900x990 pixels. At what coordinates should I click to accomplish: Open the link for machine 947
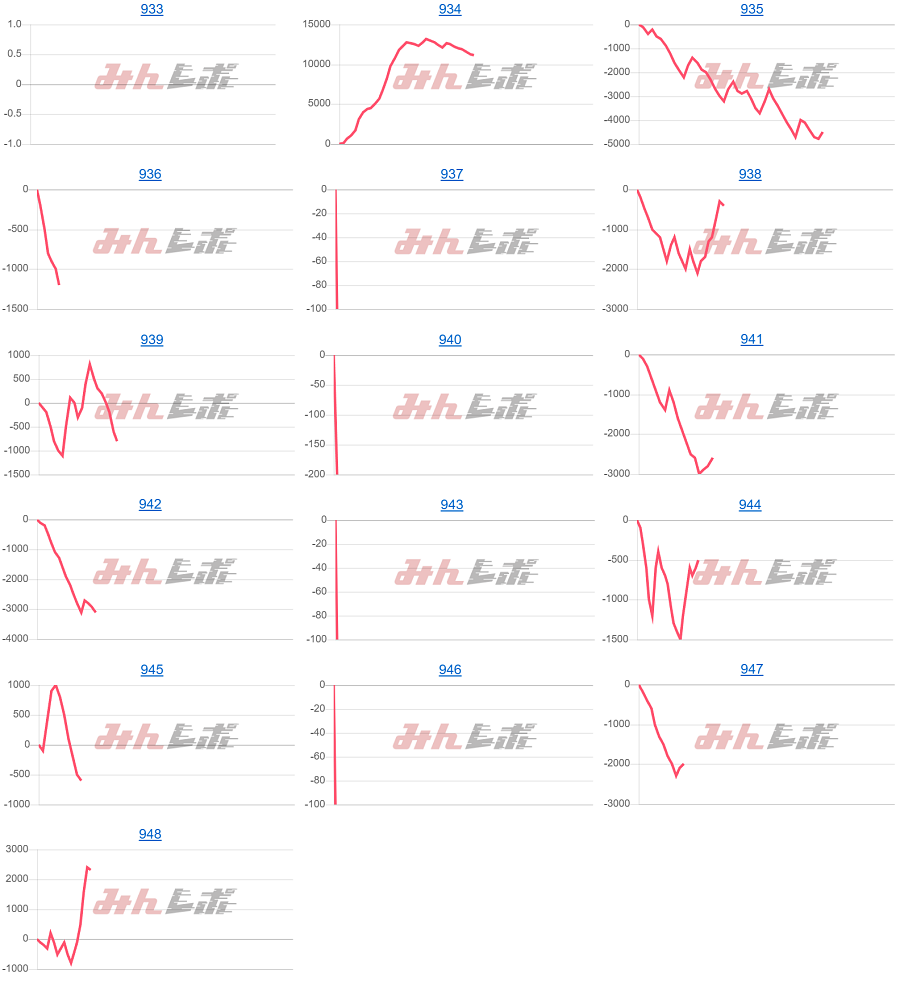(751, 670)
